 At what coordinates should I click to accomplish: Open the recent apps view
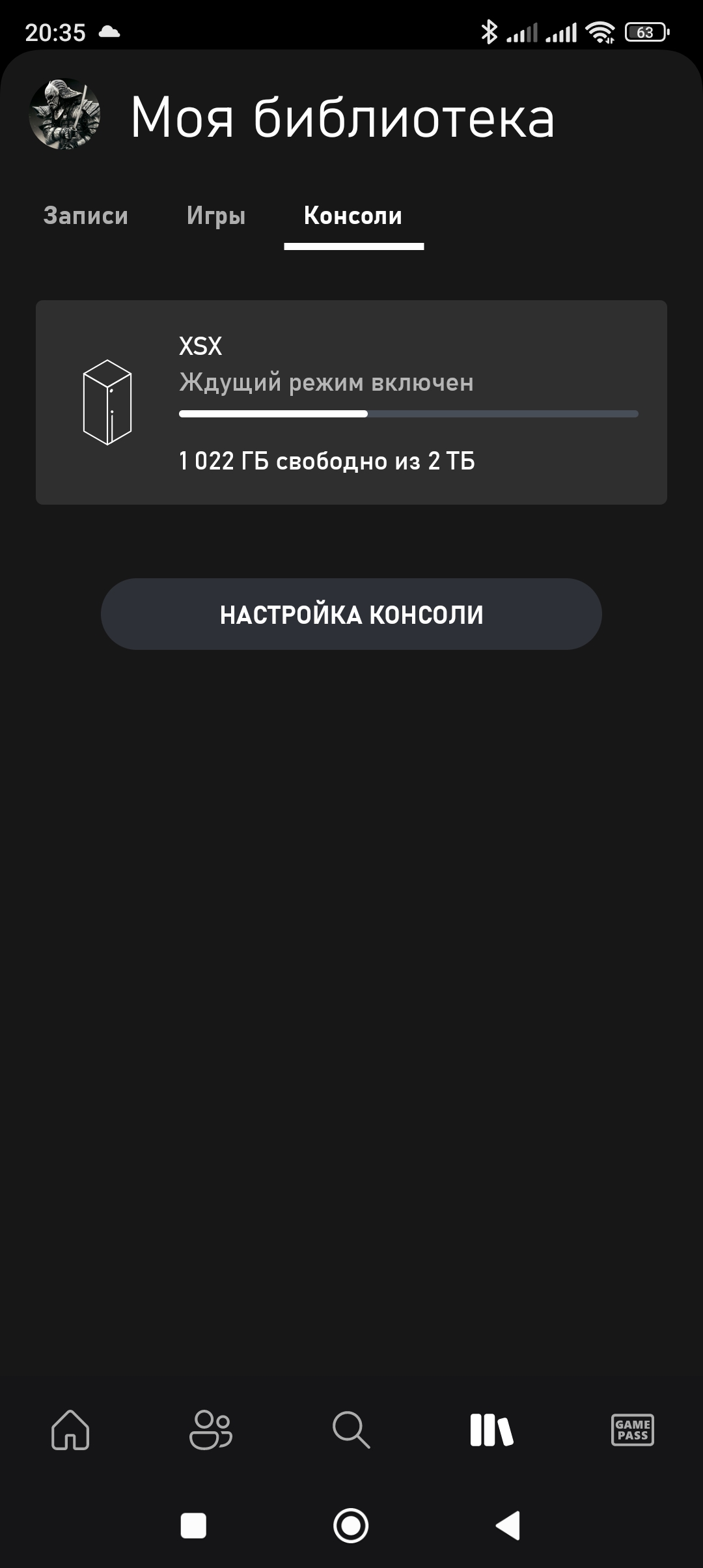193,1526
